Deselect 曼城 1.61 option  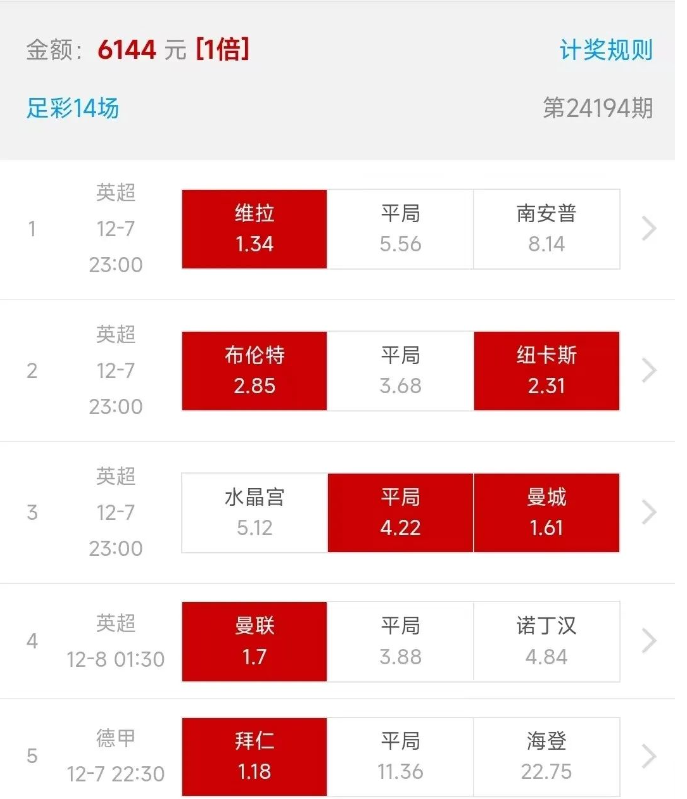546,513
